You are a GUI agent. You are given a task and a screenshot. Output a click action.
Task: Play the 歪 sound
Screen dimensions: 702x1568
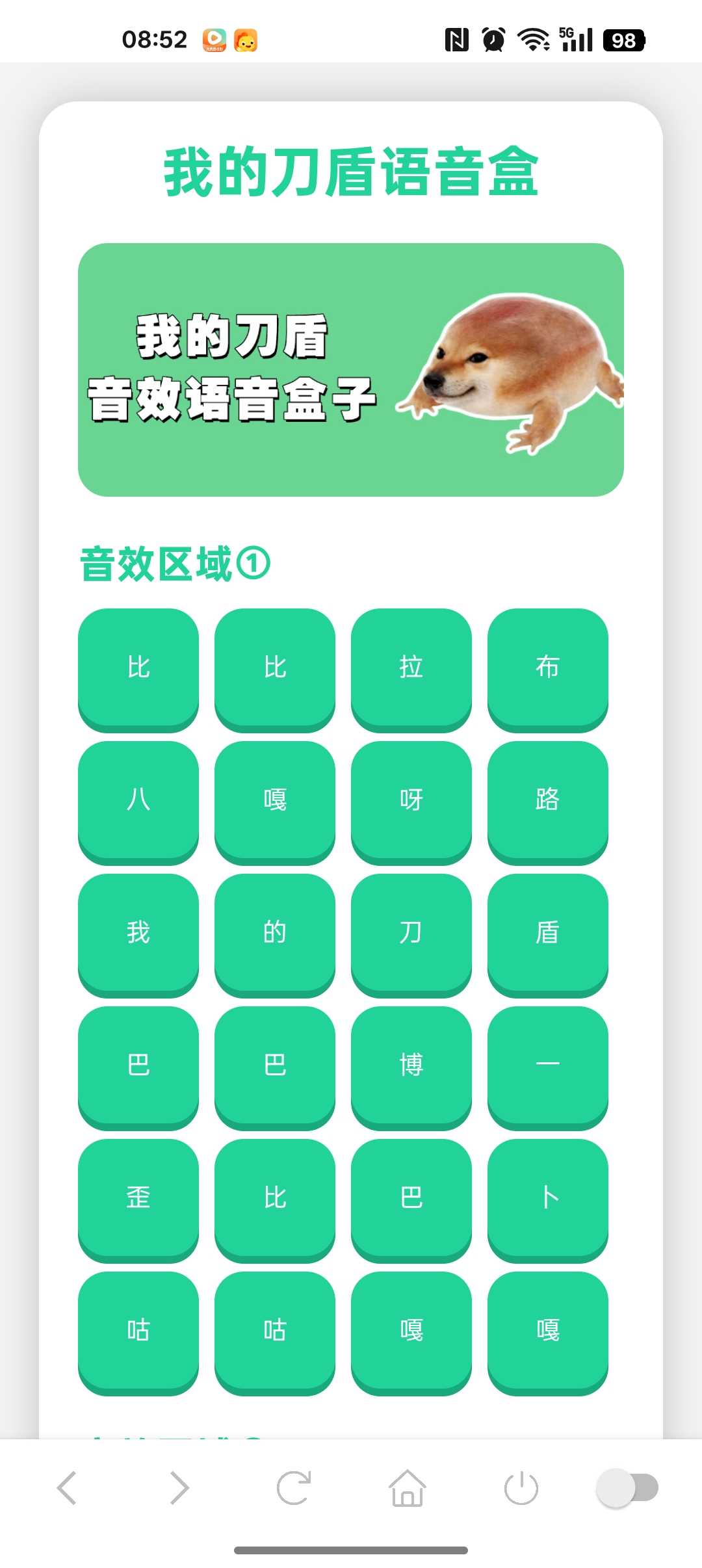click(x=138, y=1198)
